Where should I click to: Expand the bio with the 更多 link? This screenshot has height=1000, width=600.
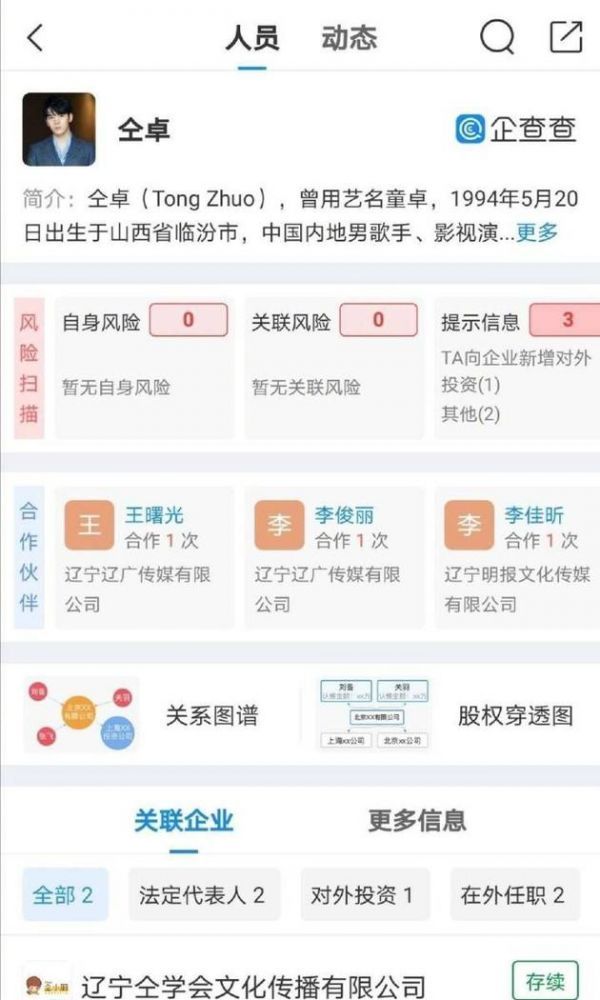pyautogui.click(x=537, y=233)
